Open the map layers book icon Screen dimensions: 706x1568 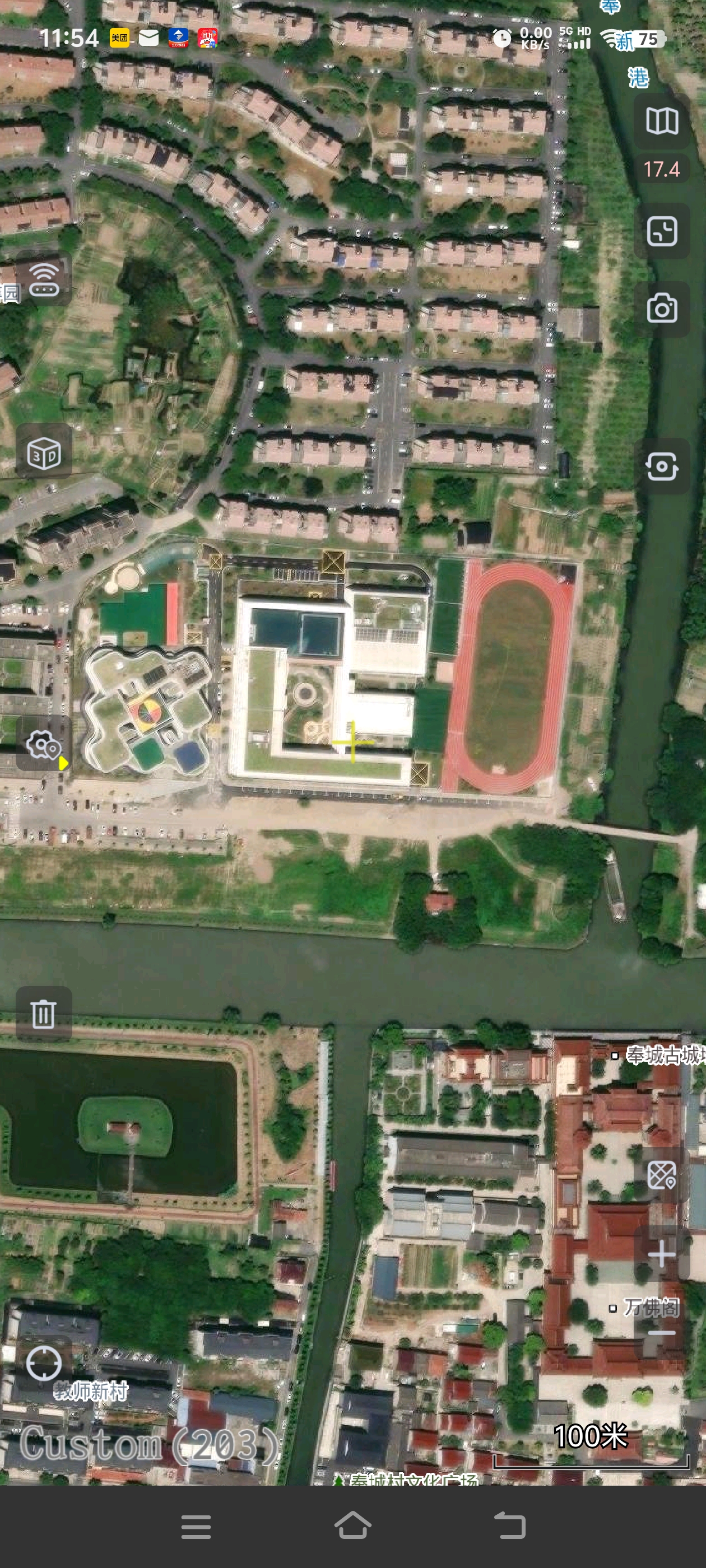[662, 121]
